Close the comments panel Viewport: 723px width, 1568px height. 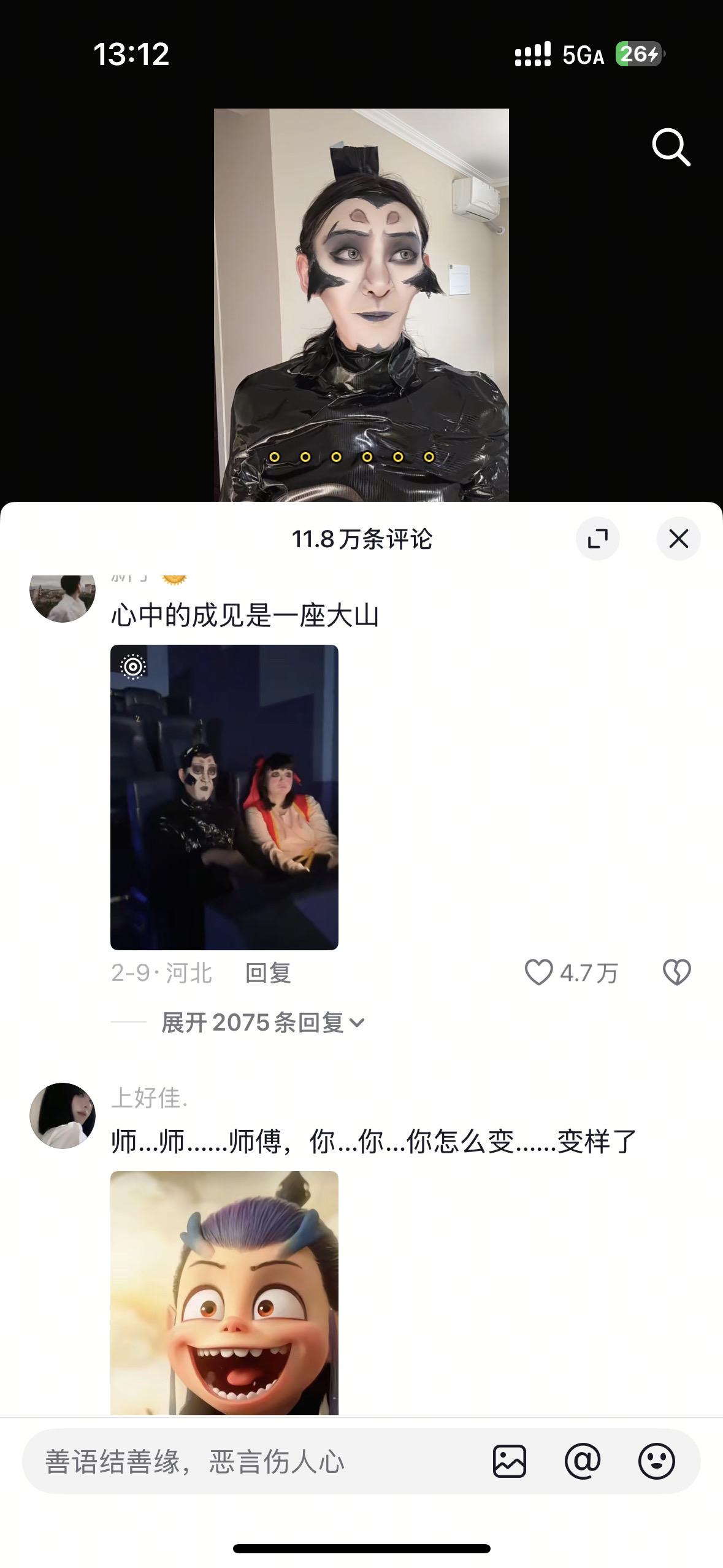pyautogui.click(x=678, y=538)
